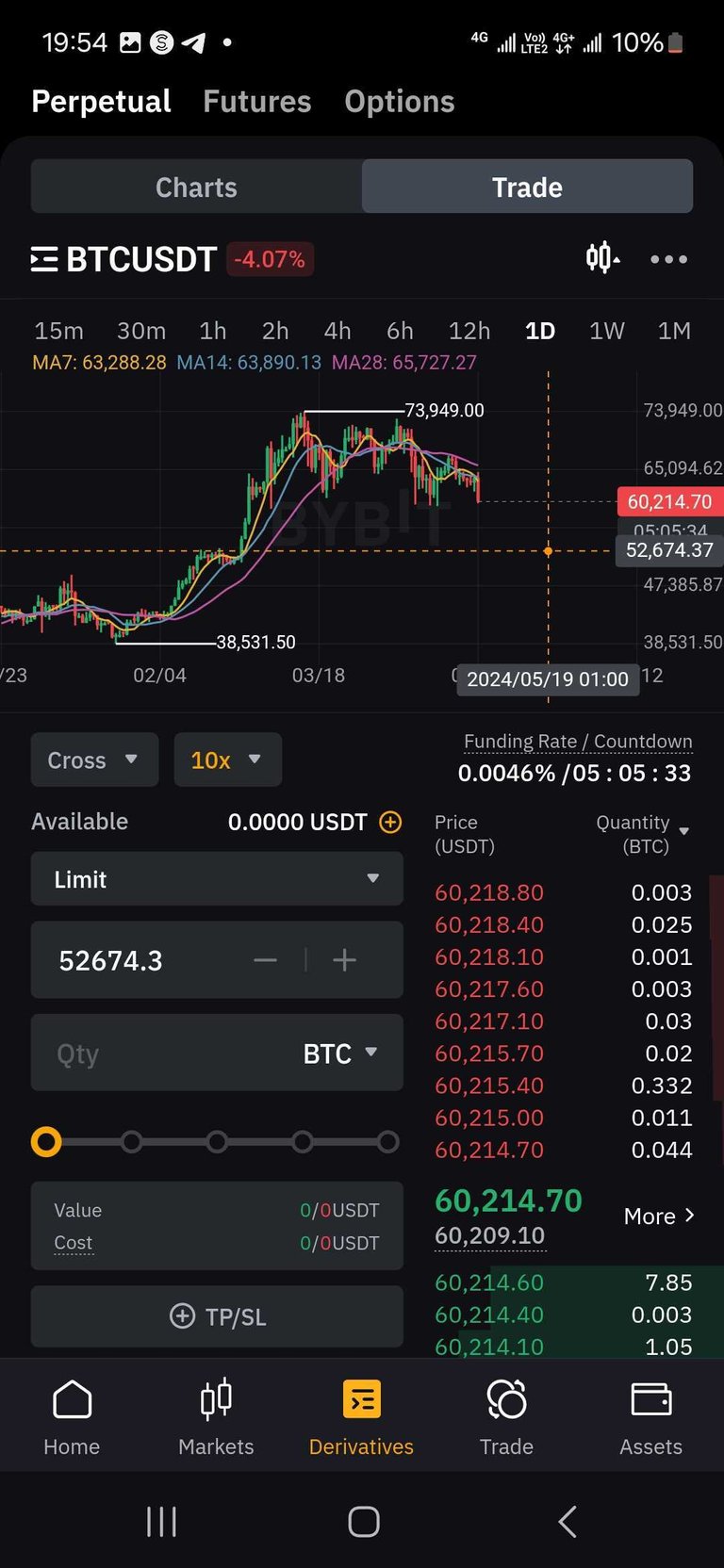Viewport: 724px width, 1568px height.
Task: Go back using the system back button
Action: coord(567,1521)
